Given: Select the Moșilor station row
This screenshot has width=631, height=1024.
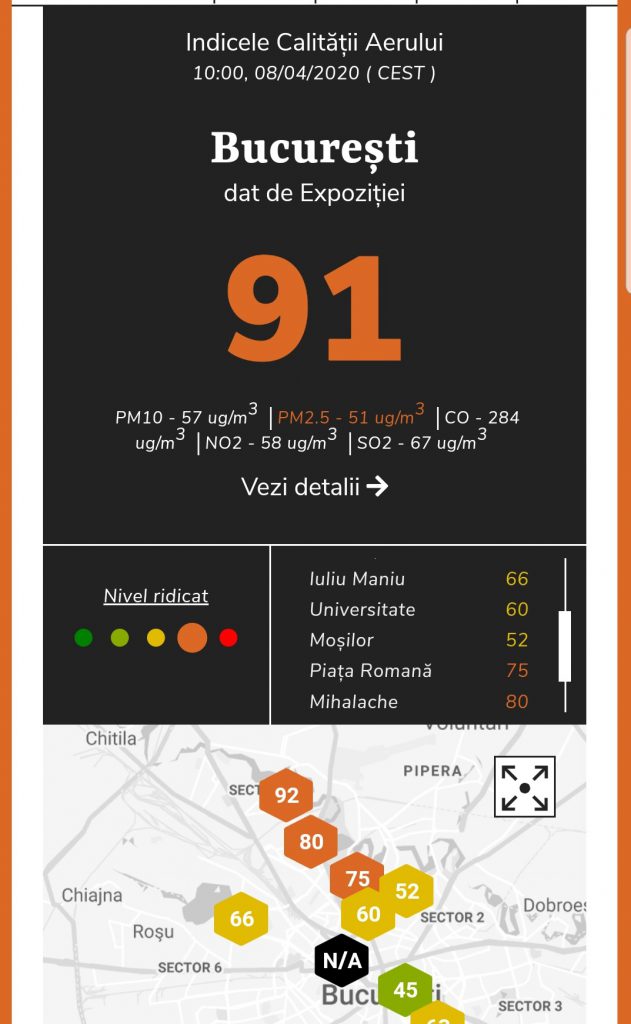Looking at the screenshot, I should pos(418,640).
